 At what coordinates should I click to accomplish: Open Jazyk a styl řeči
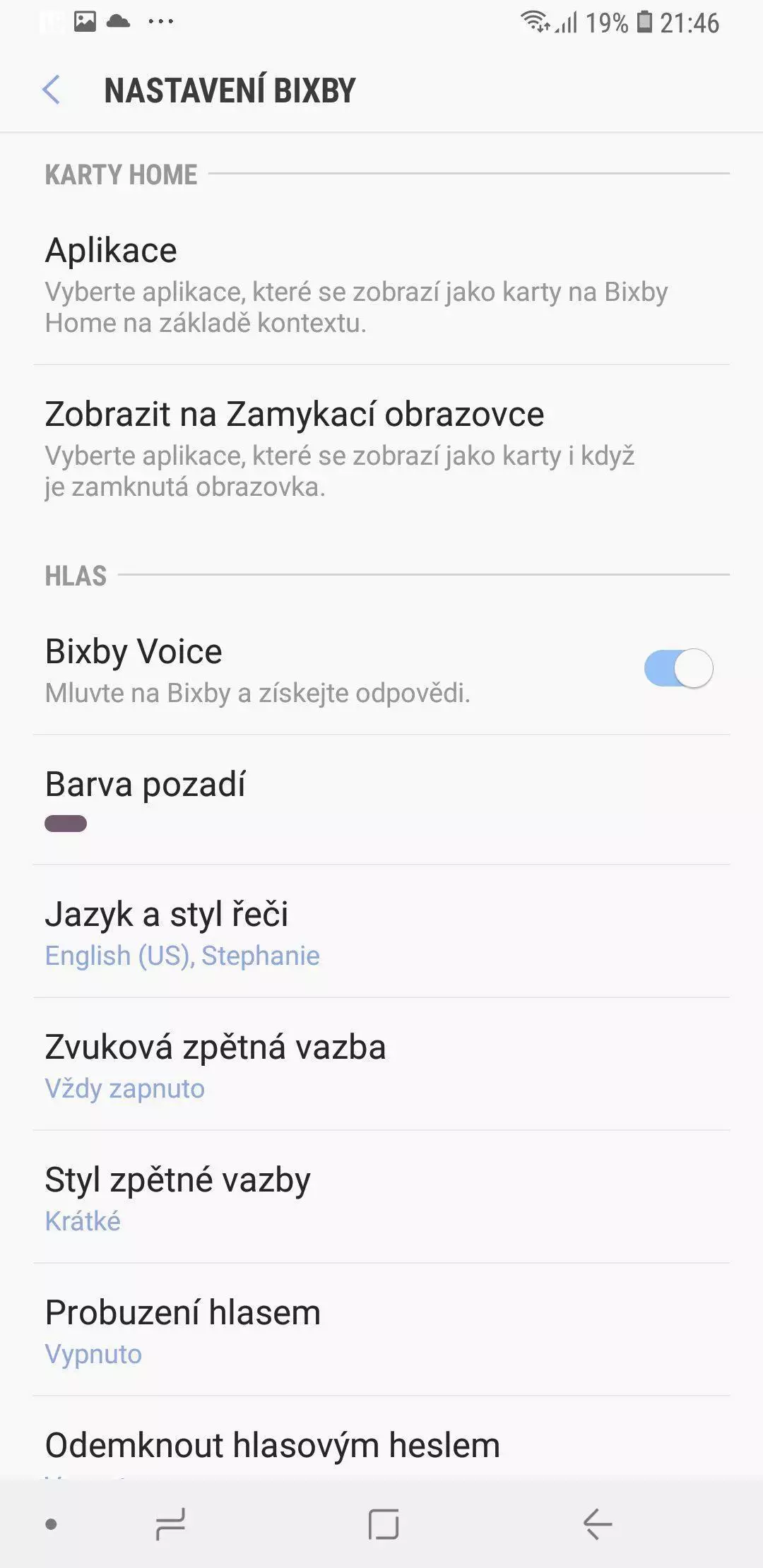(381, 932)
